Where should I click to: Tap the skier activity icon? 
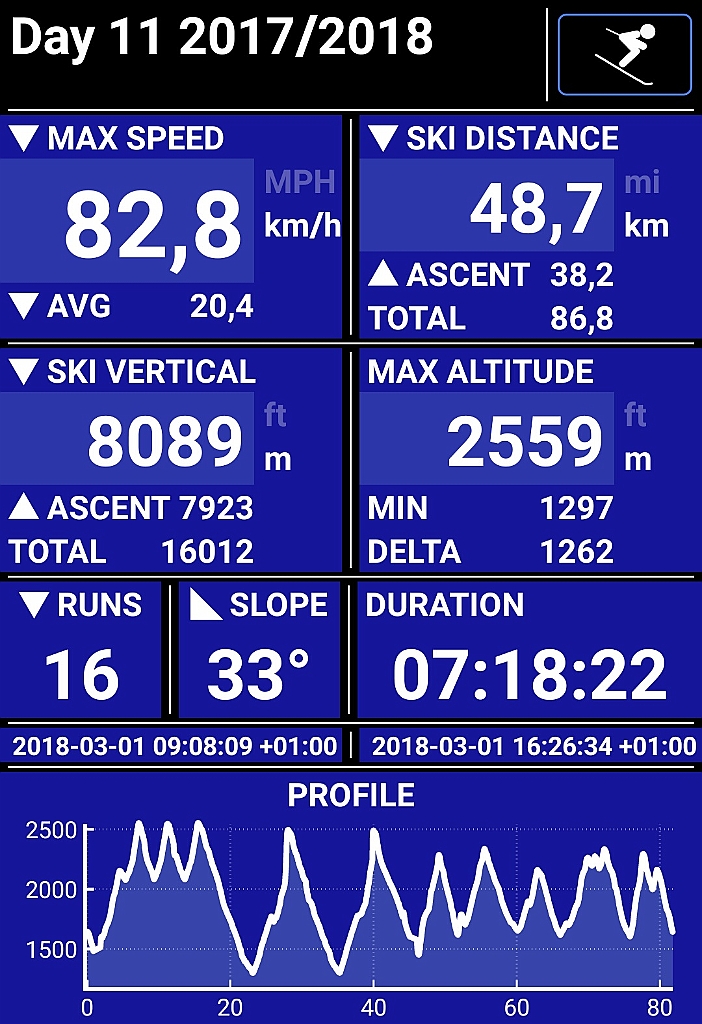coord(624,54)
